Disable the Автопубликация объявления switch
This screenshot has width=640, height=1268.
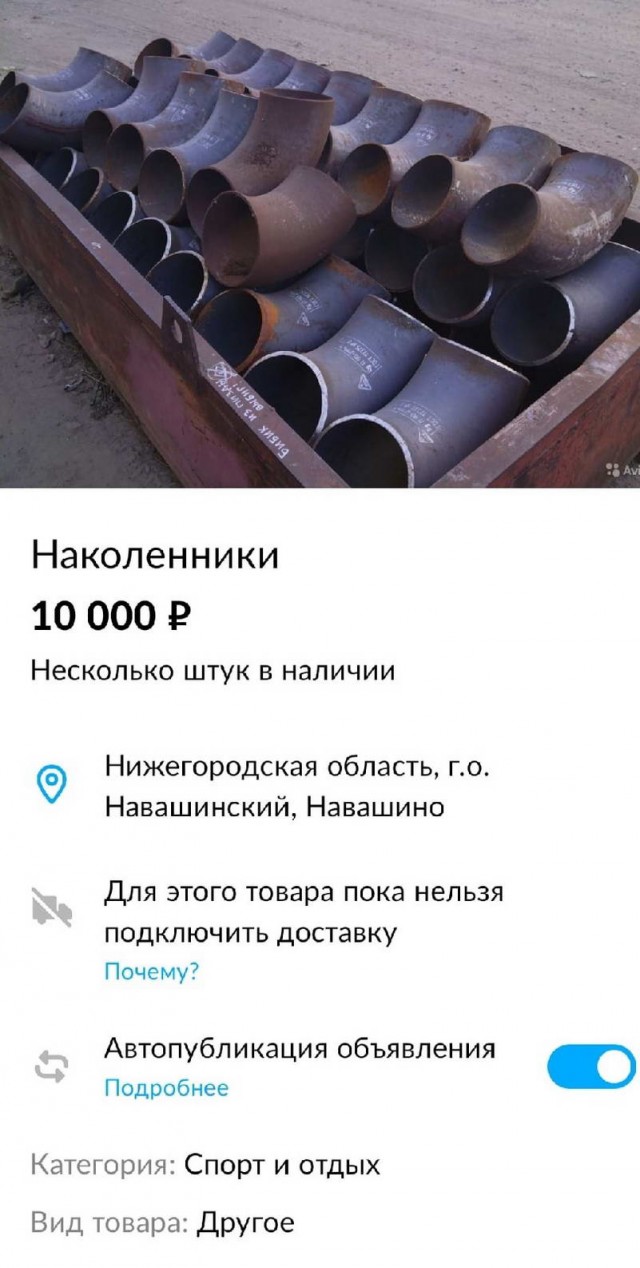click(x=591, y=1066)
